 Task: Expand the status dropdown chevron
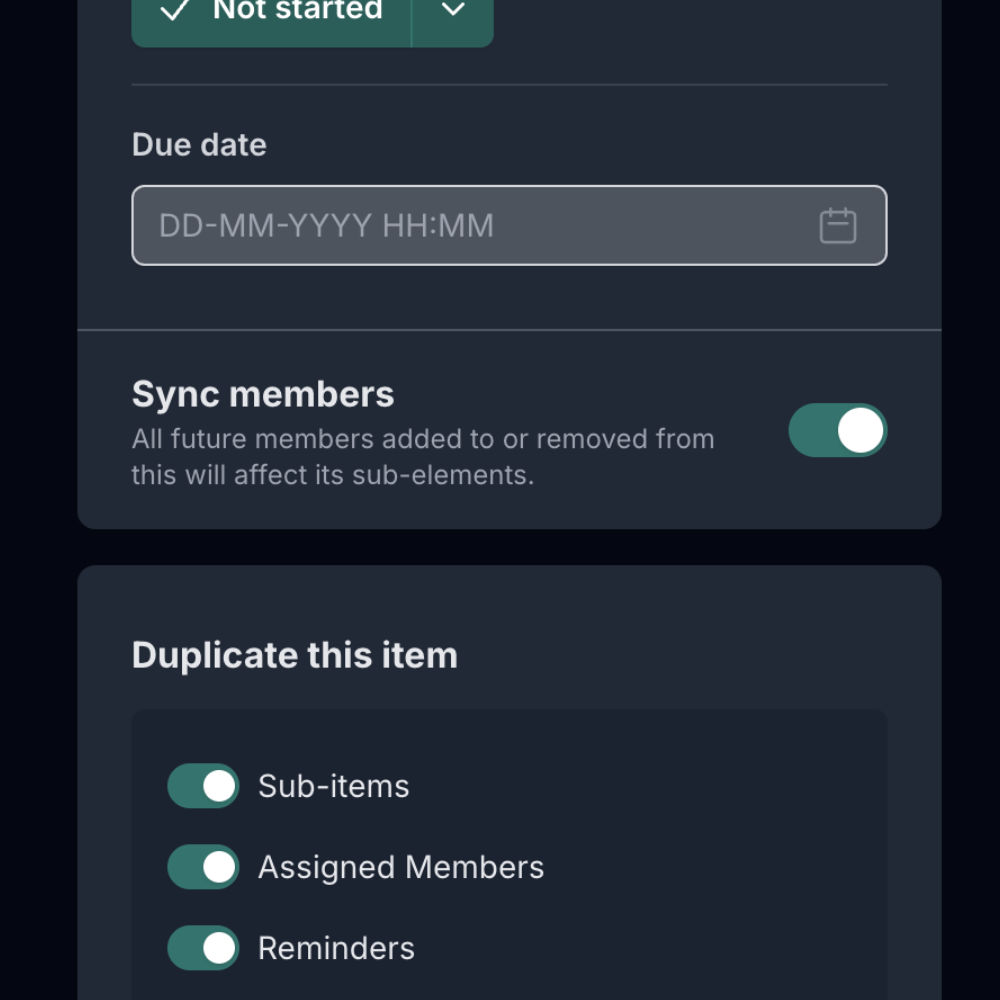(453, 12)
